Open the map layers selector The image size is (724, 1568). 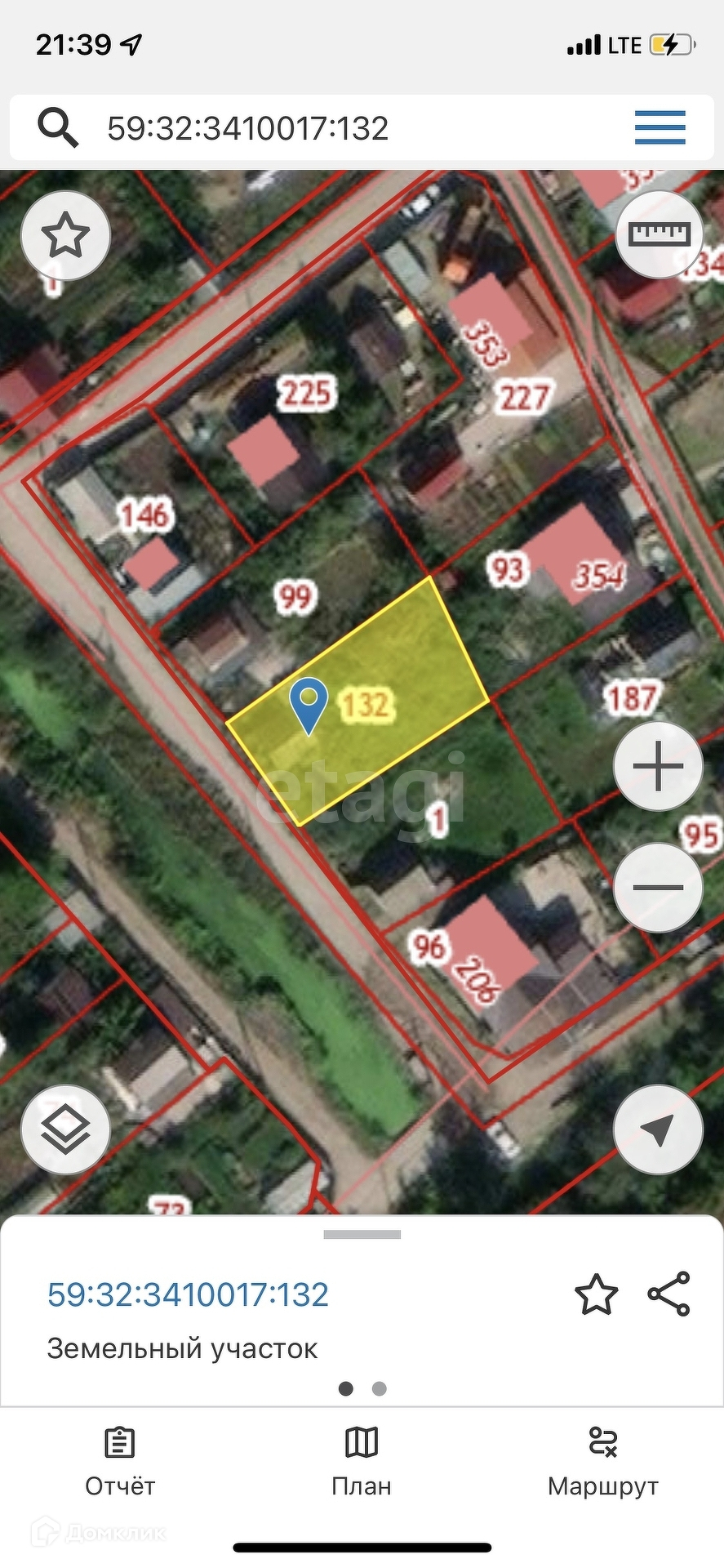[x=65, y=1130]
